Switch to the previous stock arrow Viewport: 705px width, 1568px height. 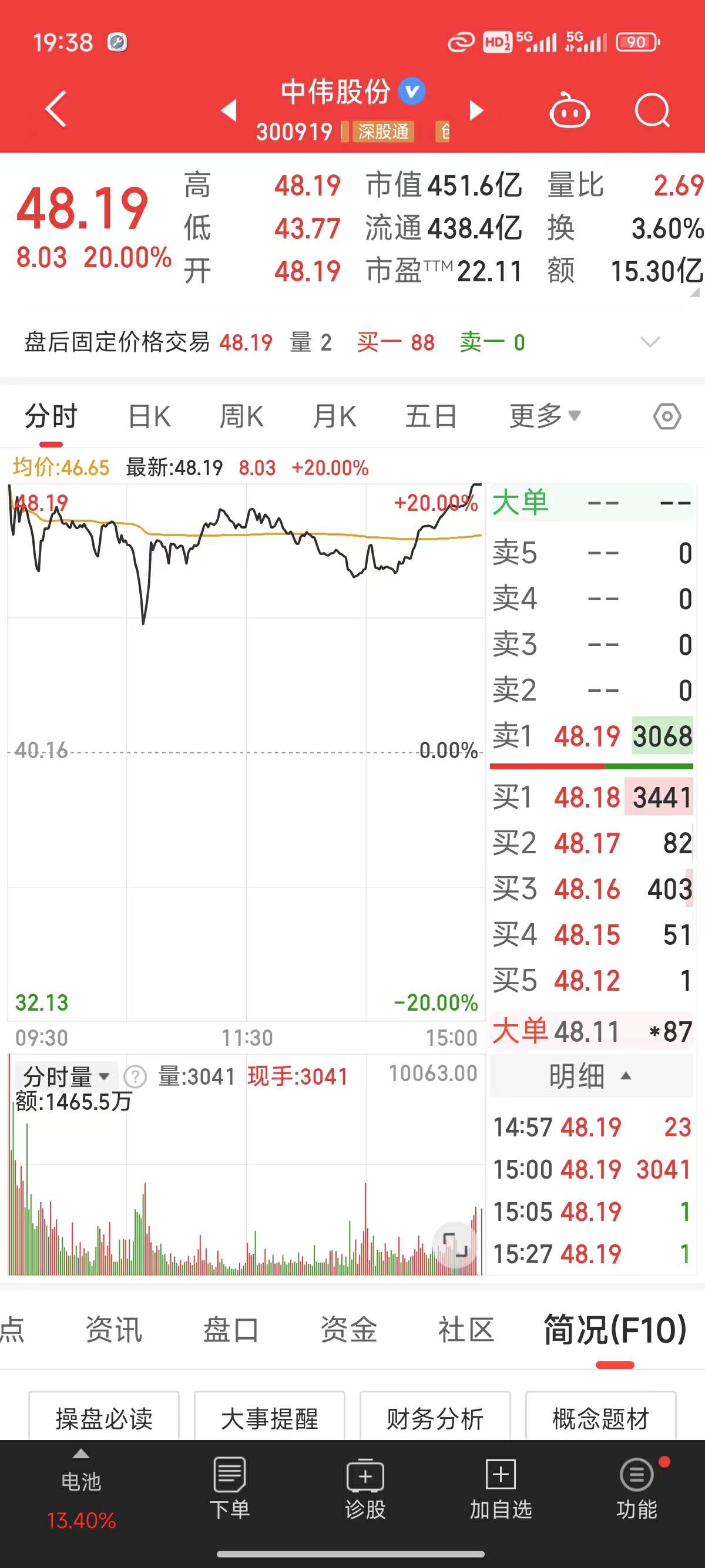[x=229, y=110]
